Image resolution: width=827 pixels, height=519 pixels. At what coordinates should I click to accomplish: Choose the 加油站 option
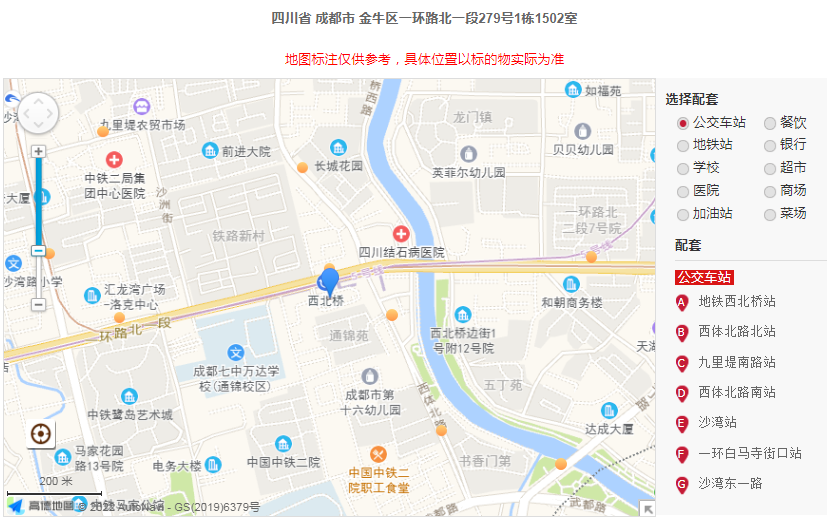[x=683, y=214]
